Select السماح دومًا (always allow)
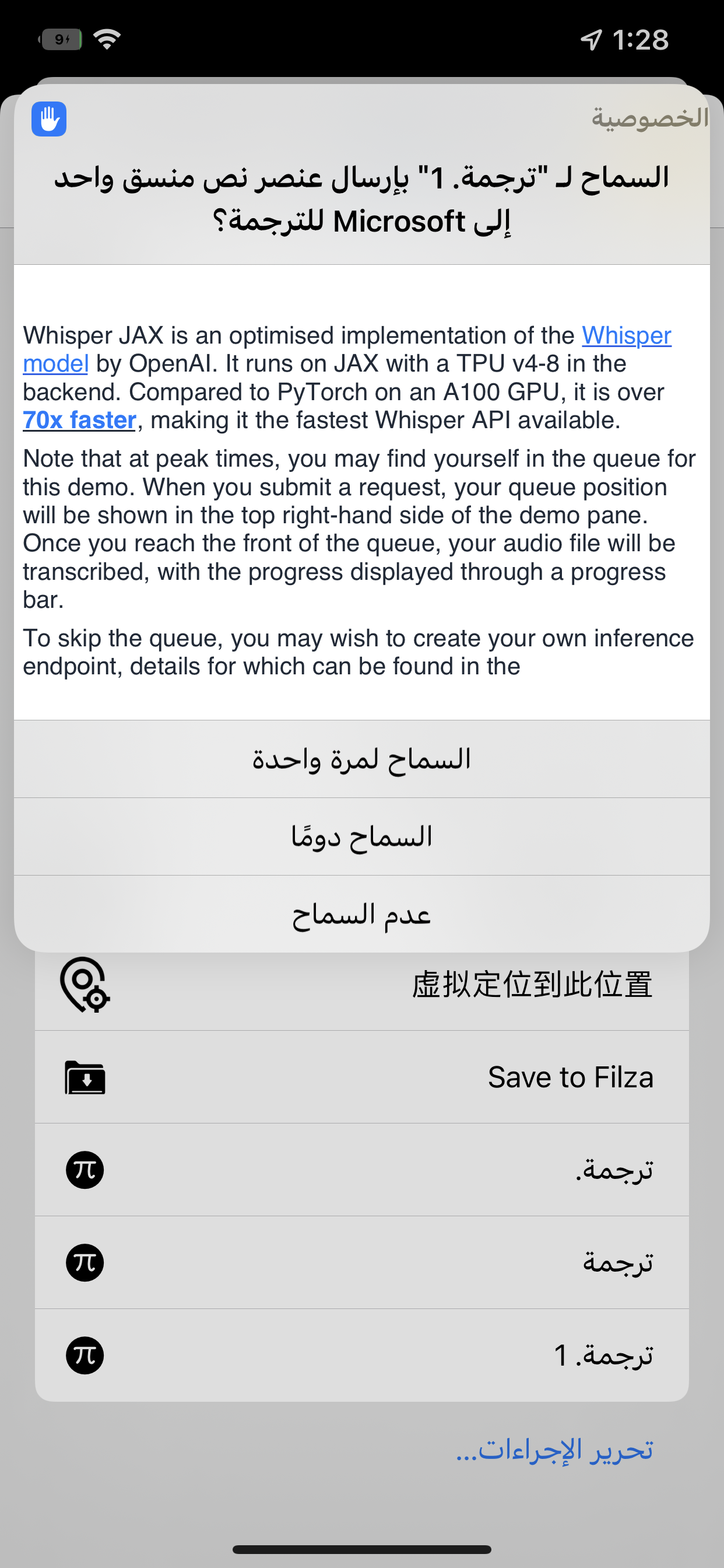The height and width of the screenshot is (1568, 724). tap(362, 837)
